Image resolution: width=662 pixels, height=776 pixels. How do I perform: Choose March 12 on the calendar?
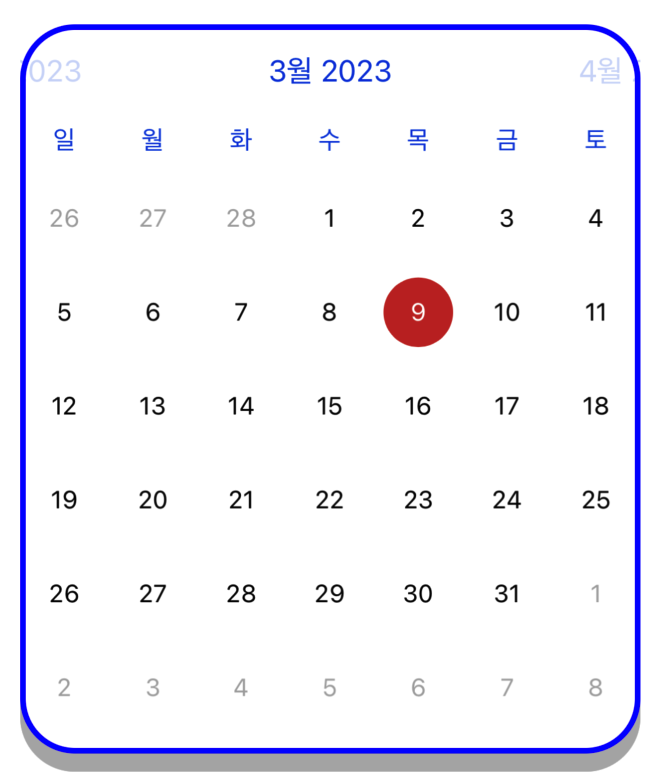click(x=64, y=406)
